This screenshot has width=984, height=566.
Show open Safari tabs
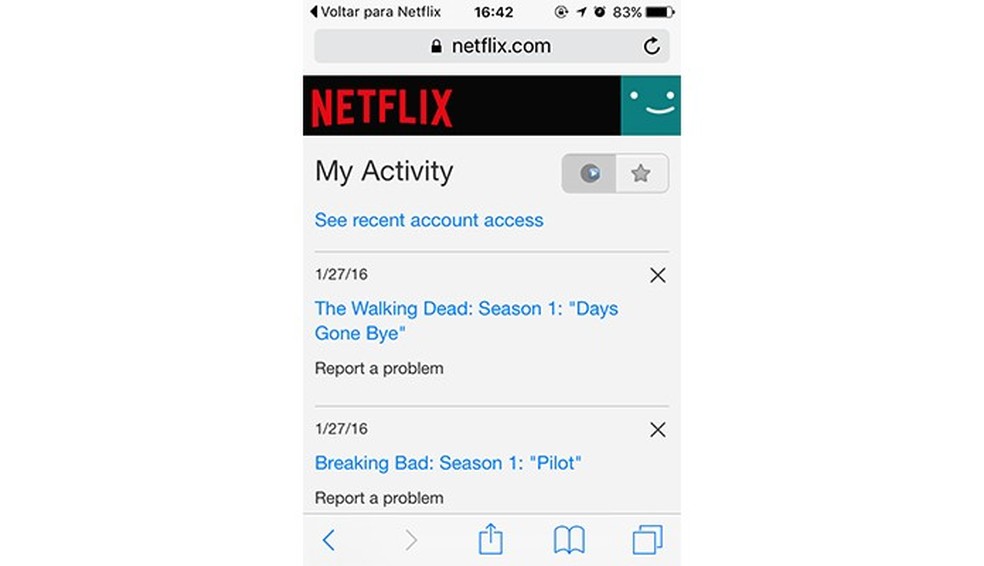[647, 540]
